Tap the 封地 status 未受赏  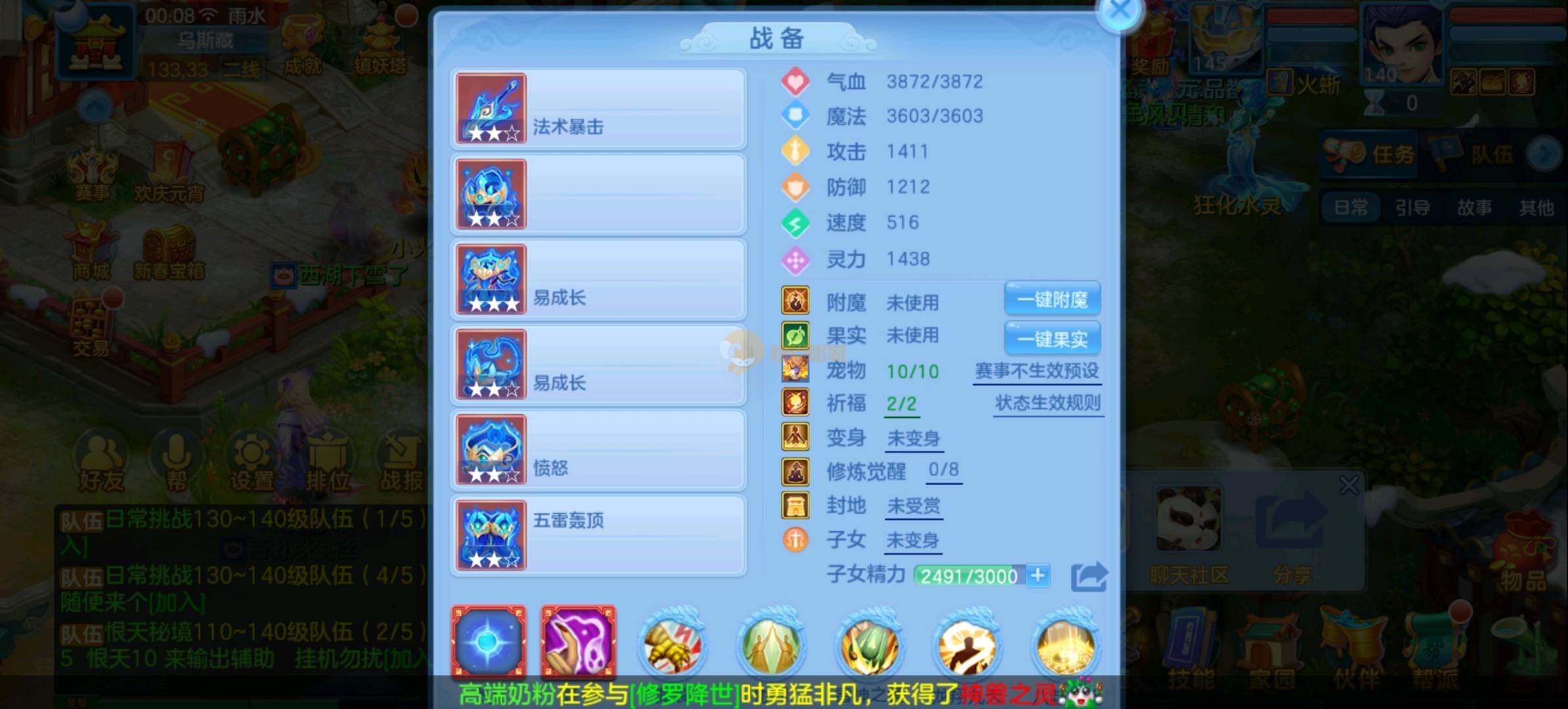point(913,506)
